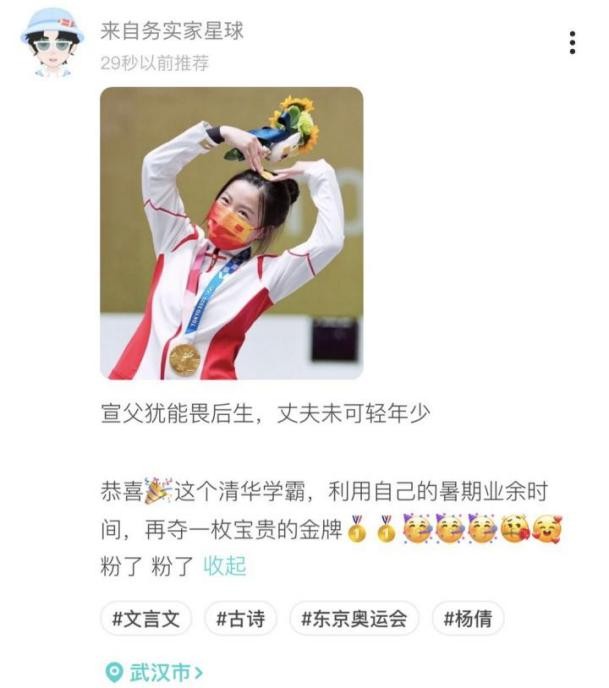Browse the #东京奥运会 topic
609x688 pixels.
click(x=354, y=619)
